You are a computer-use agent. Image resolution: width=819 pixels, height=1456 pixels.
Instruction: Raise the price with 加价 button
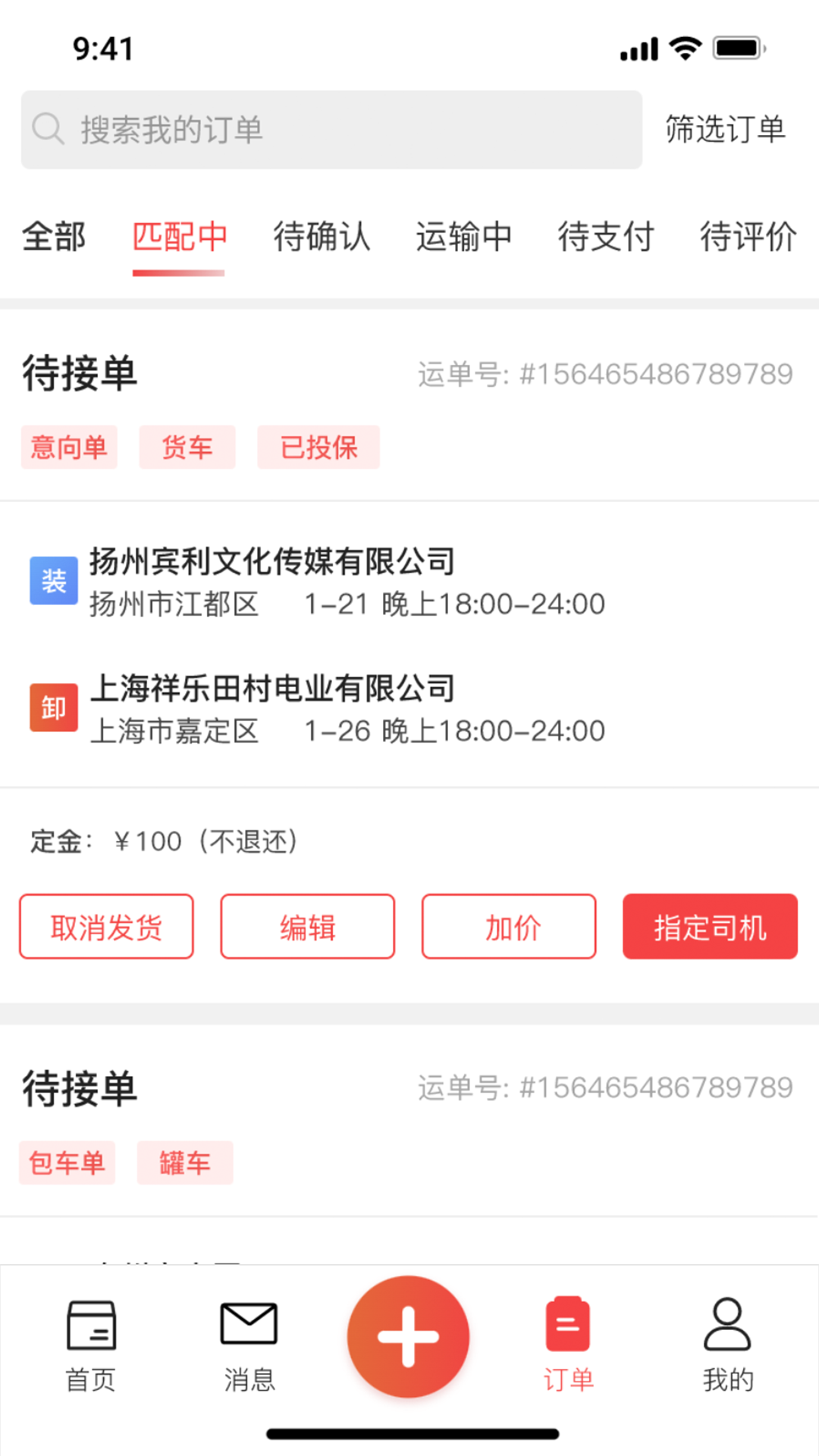pyautogui.click(x=509, y=927)
